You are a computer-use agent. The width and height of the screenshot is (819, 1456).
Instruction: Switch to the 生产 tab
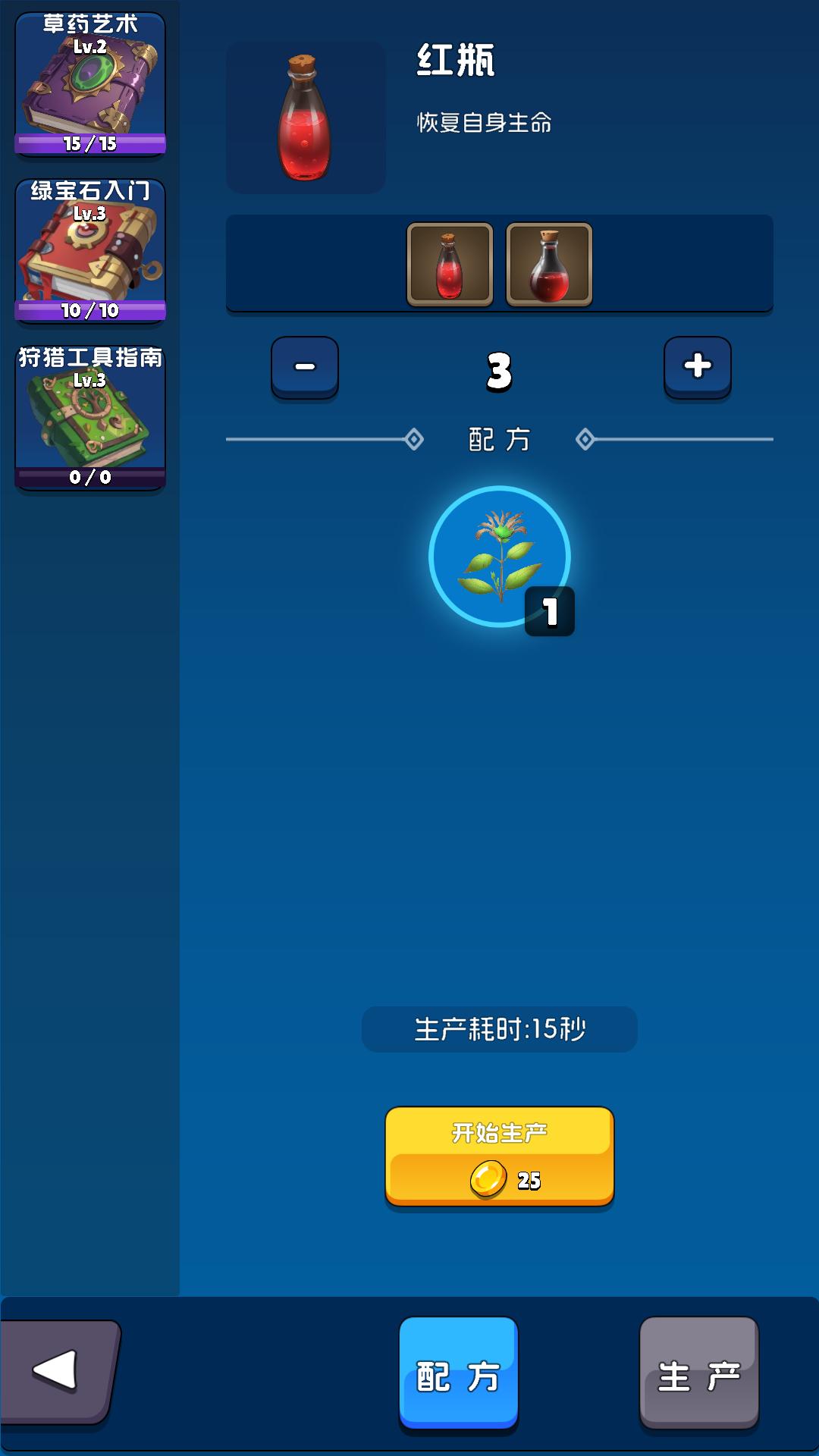(x=698, y=1374)
